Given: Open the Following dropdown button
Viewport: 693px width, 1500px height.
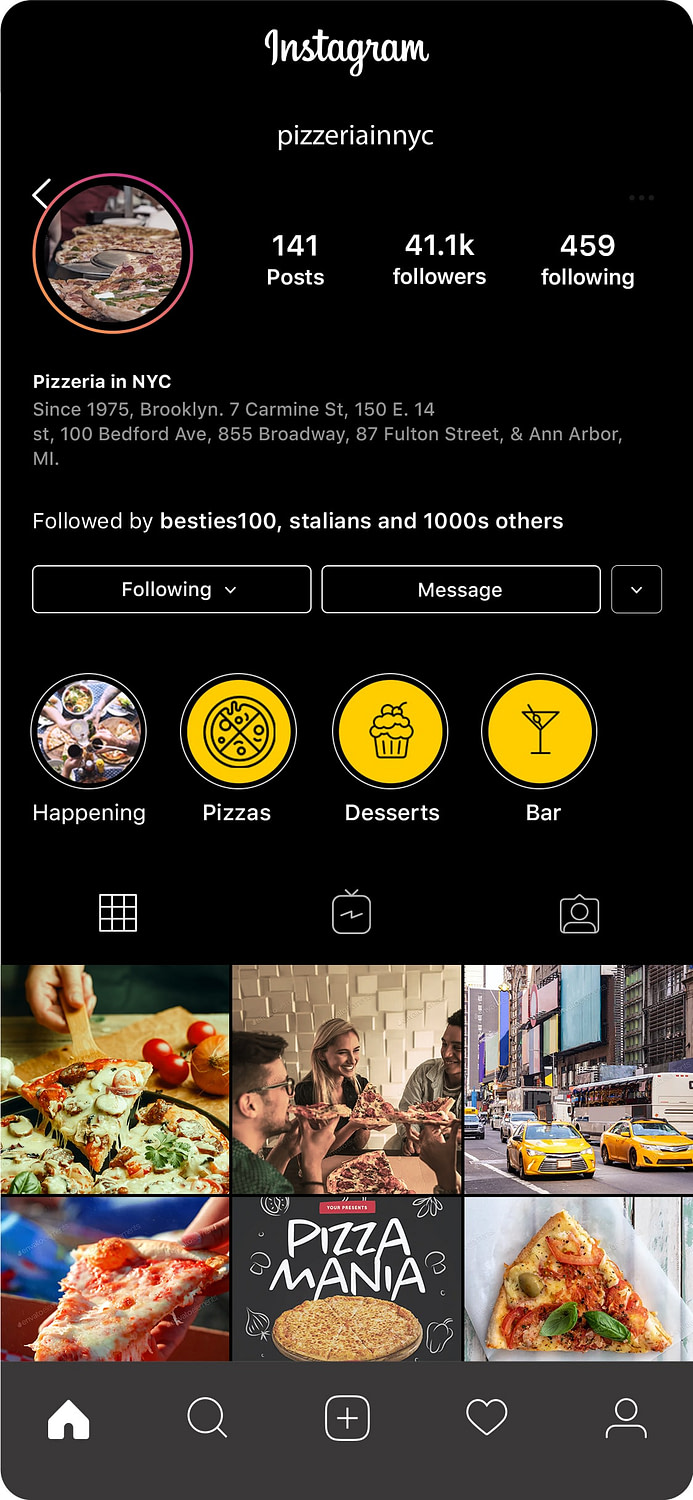Looking at the screenshot, I should pos(172,589).
